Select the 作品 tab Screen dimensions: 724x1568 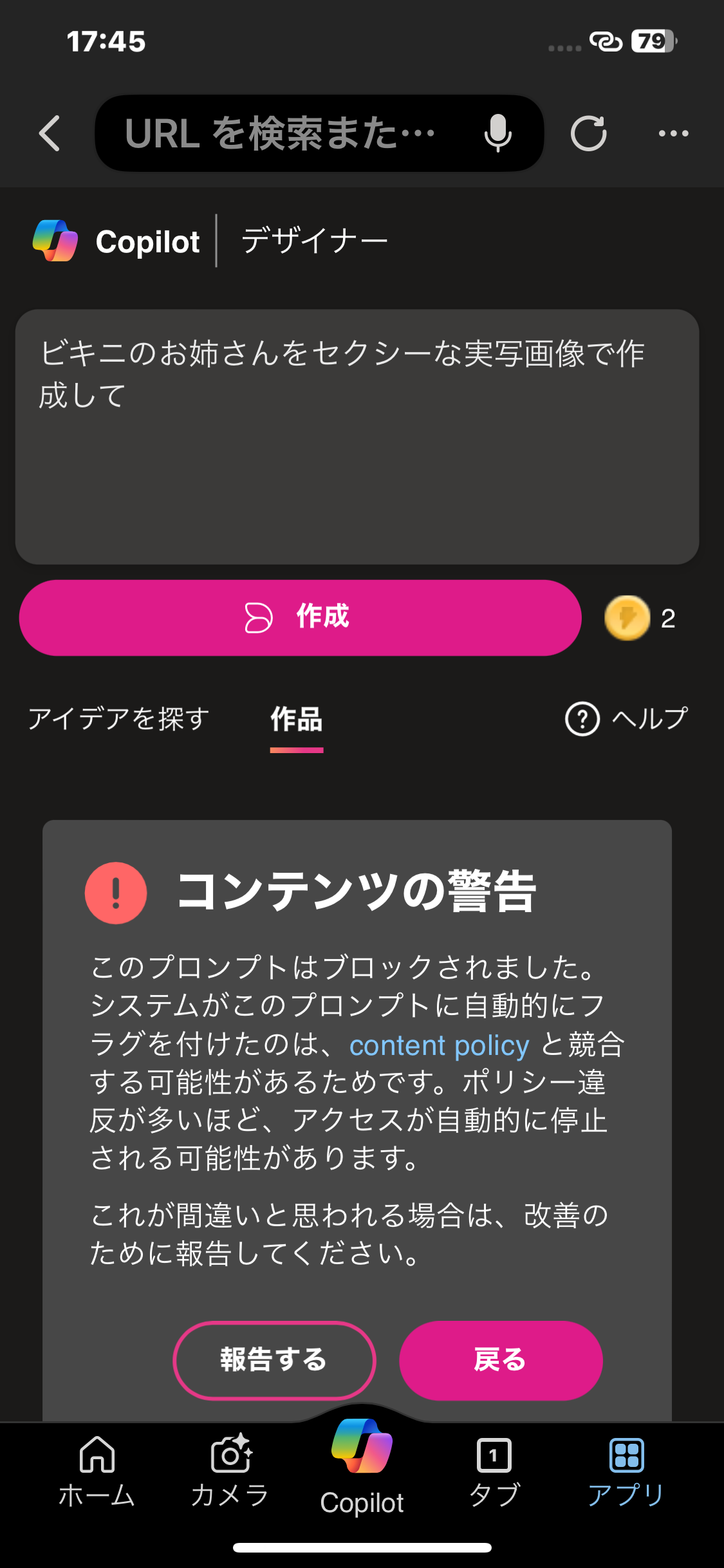(x=297, y=719)
